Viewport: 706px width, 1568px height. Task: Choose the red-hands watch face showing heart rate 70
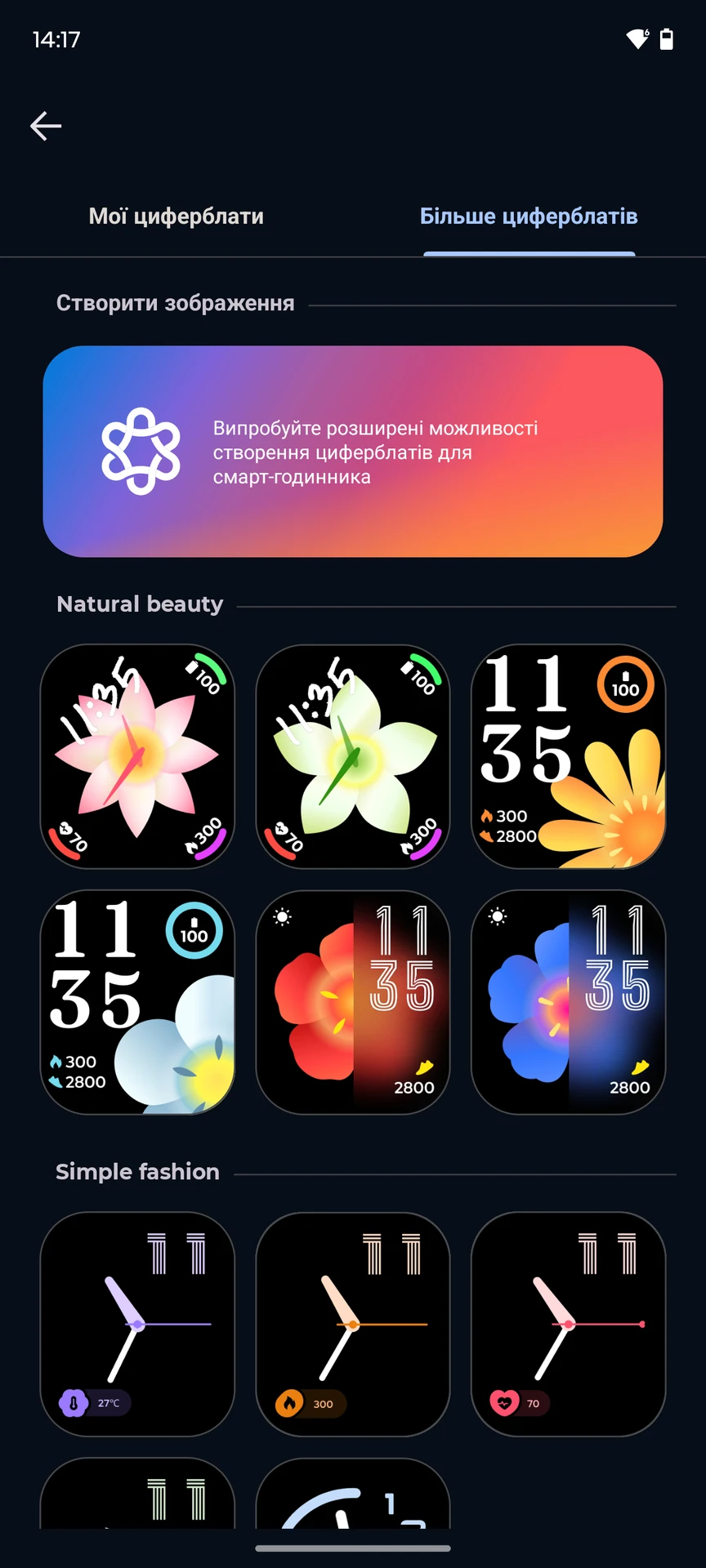569,1324
